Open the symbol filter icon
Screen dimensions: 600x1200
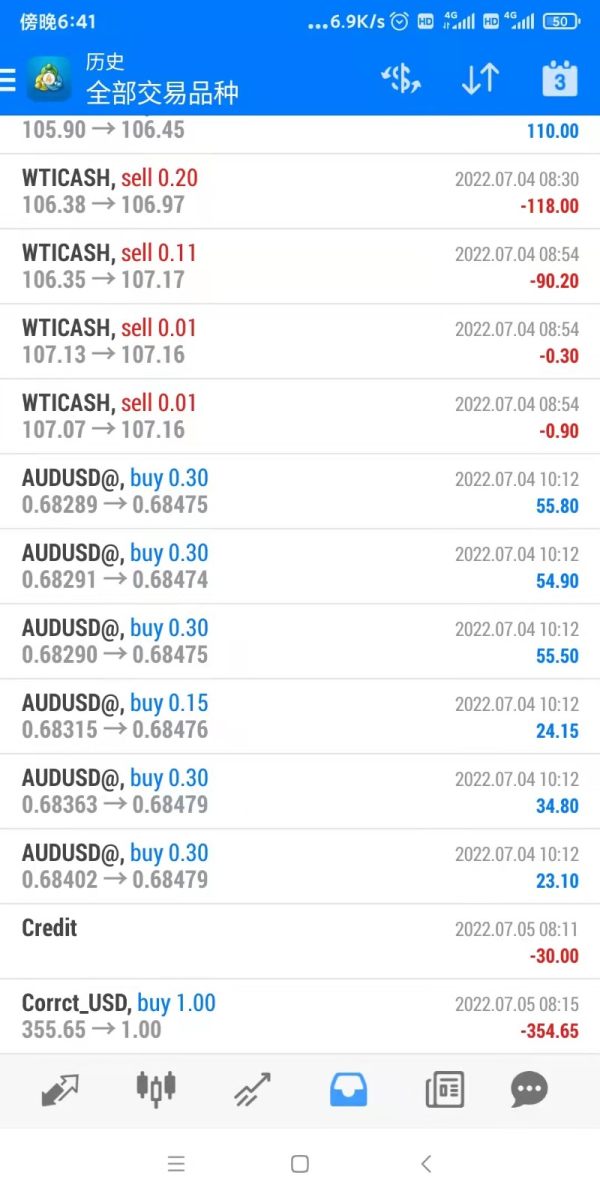coord(401,80)
